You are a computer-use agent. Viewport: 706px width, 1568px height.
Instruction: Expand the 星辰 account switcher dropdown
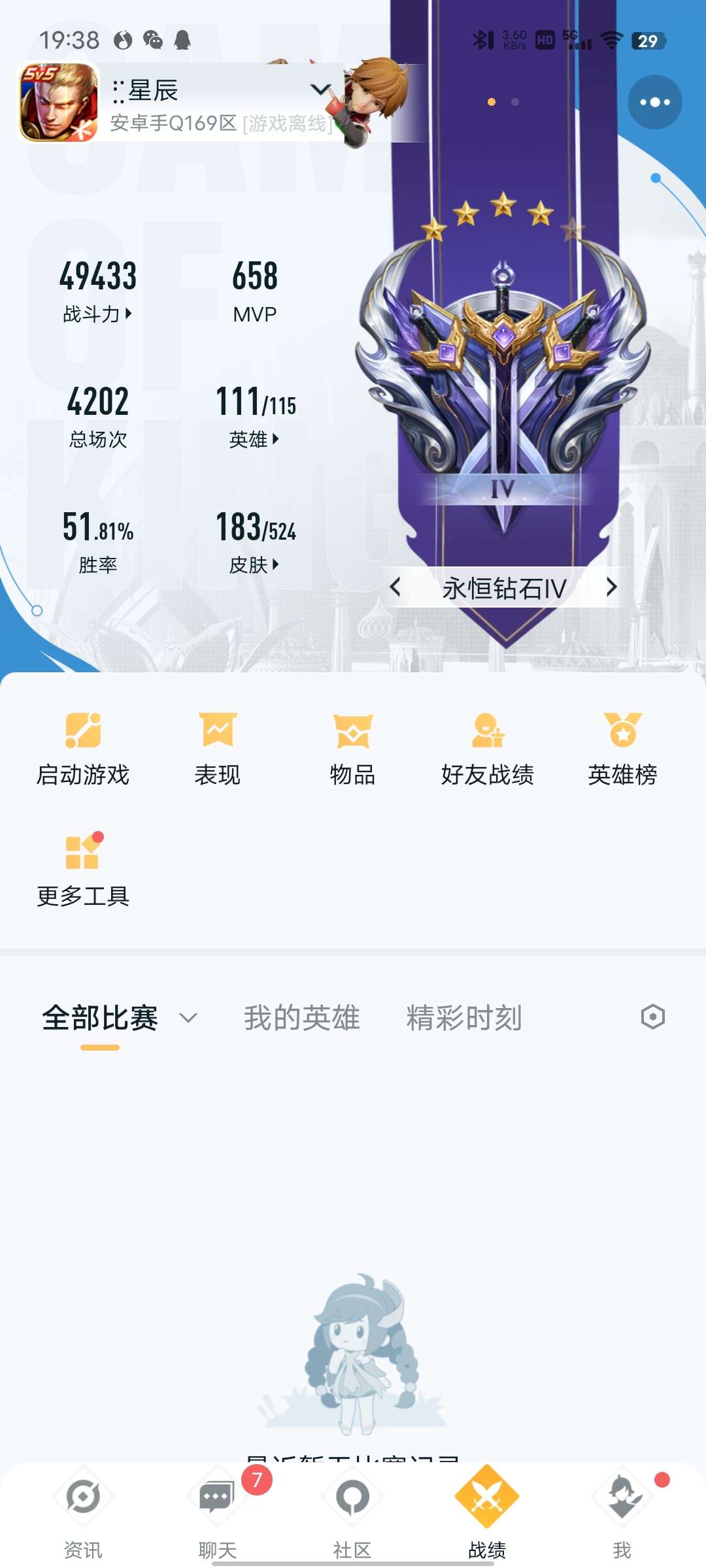(x=320, y=90)
